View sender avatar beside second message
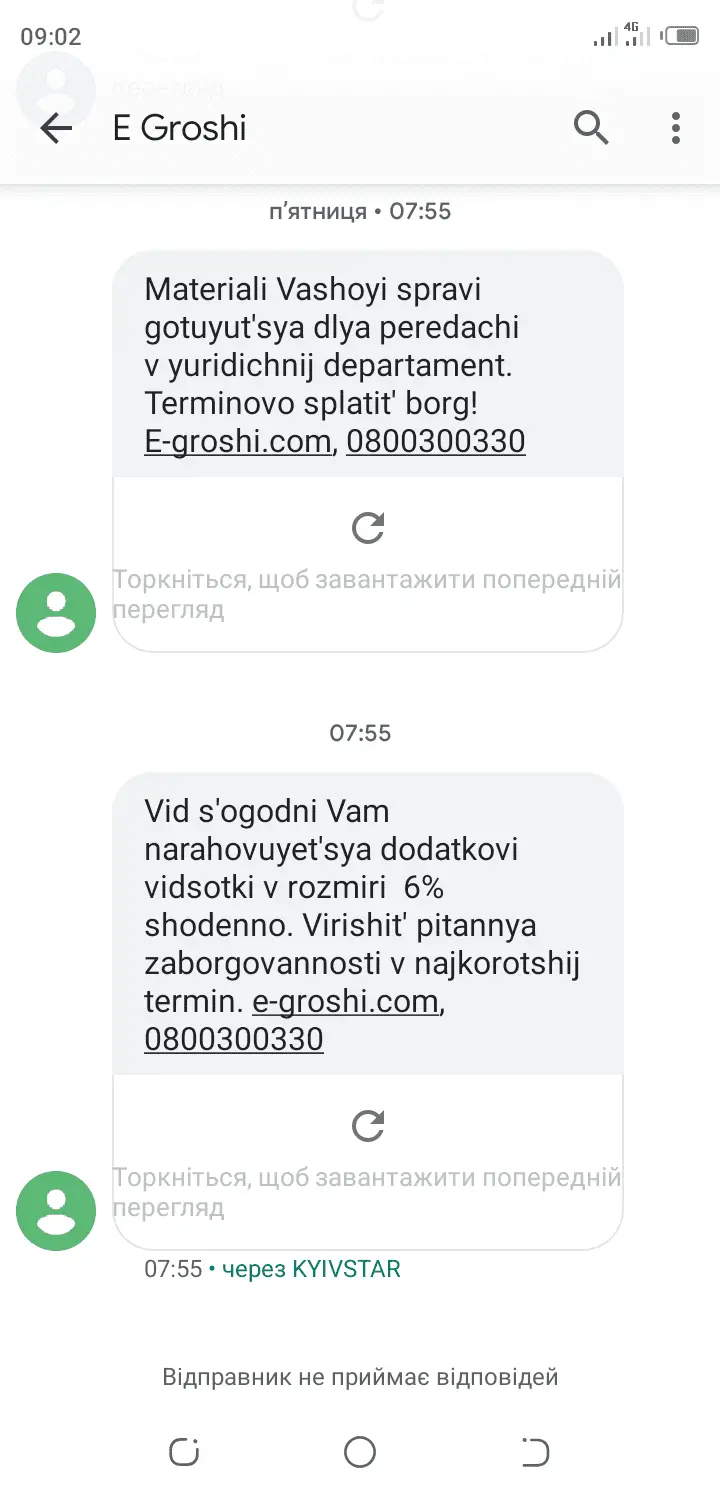 tap(56, 1211)
